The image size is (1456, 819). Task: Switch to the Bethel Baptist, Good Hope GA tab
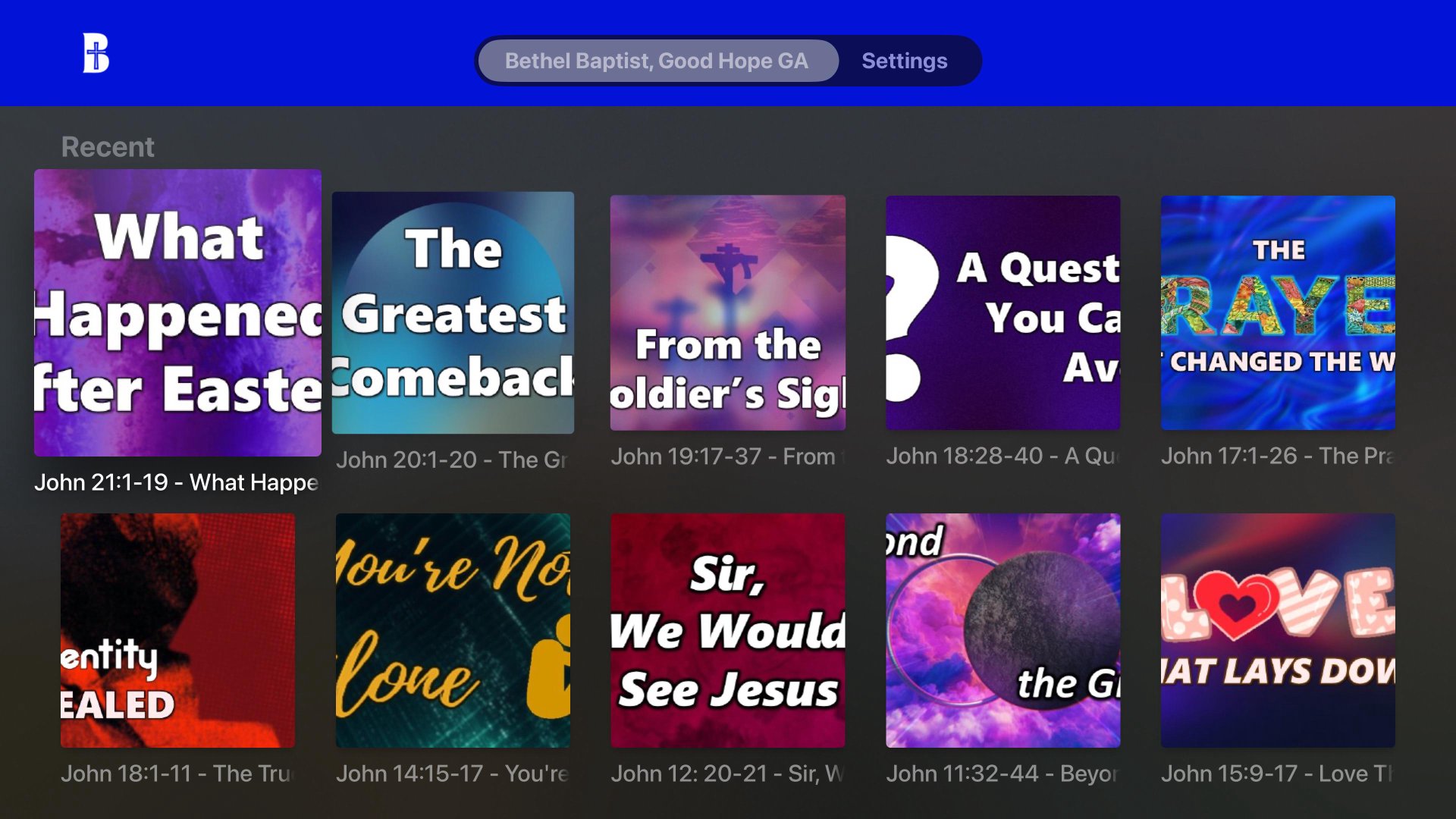(657, 61)
